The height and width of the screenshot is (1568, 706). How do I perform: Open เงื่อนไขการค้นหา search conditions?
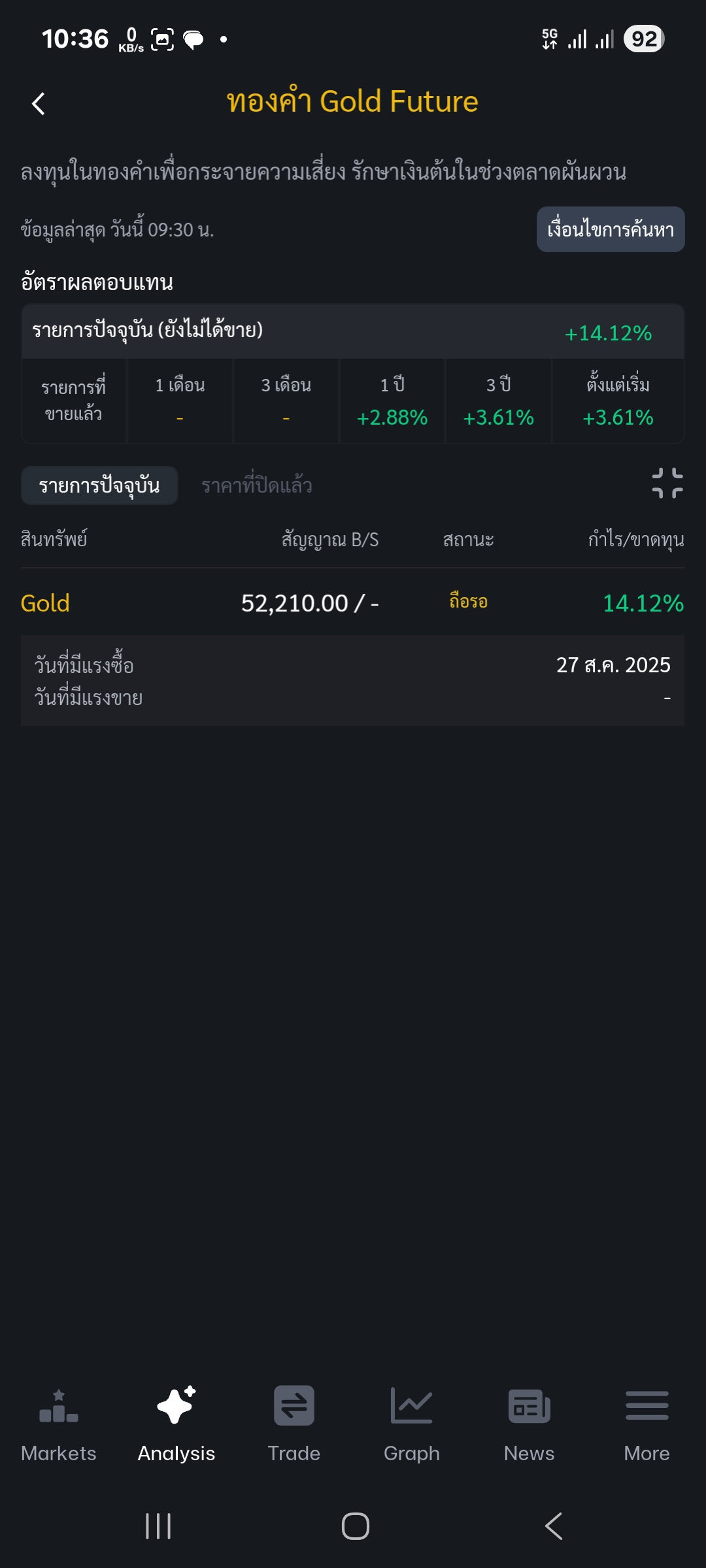(x=610, y=229)
